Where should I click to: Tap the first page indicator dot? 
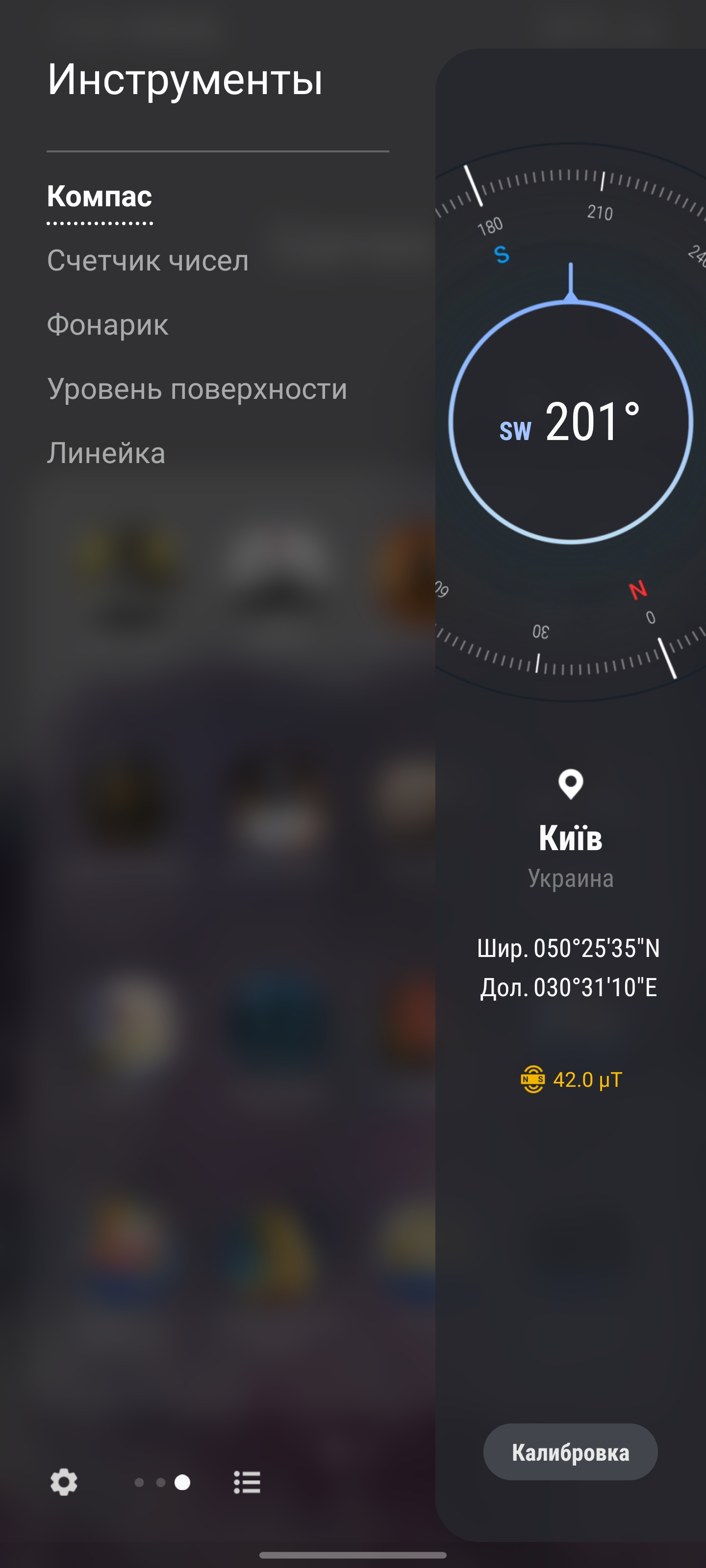[140, 1482]
